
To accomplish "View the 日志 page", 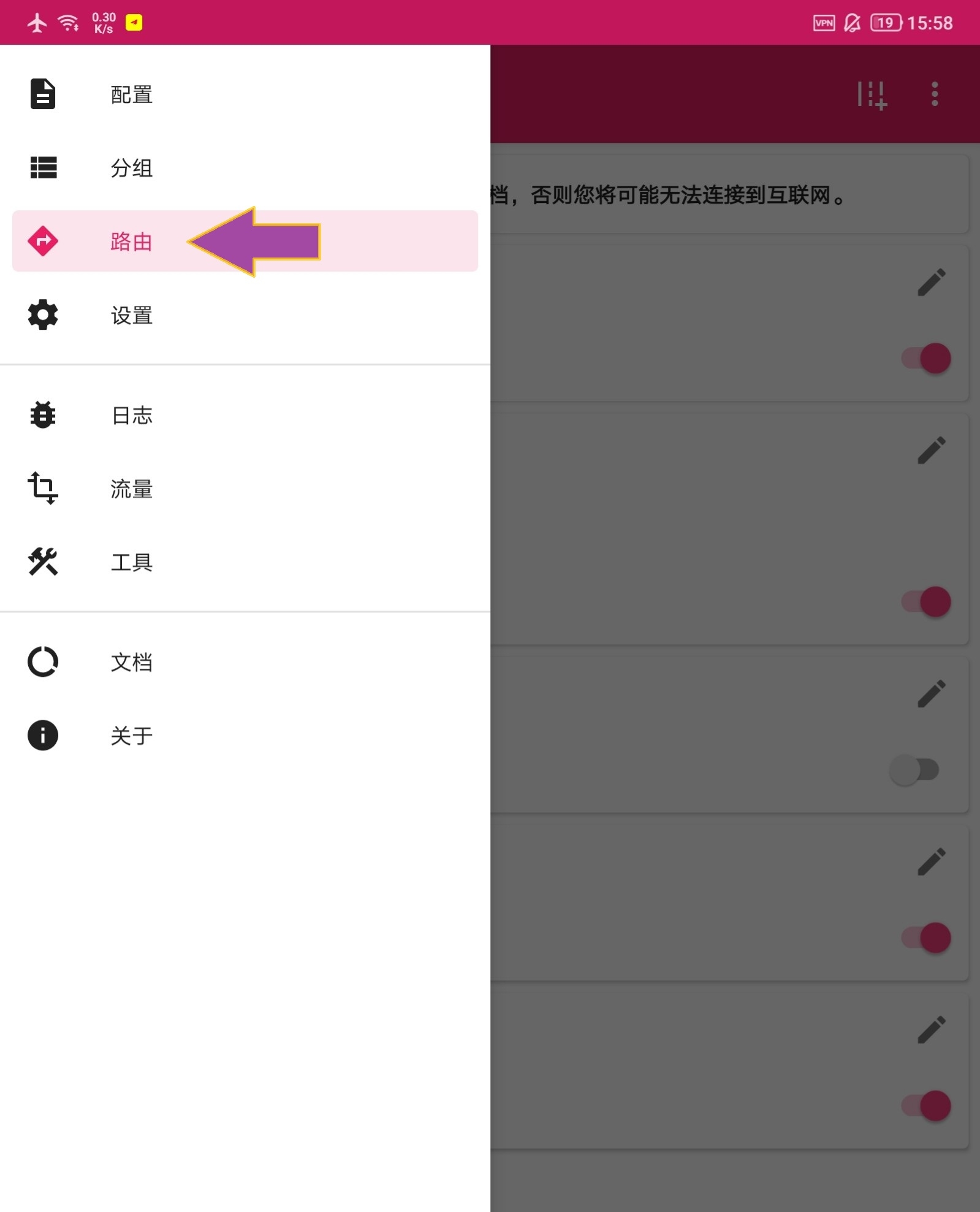I will [x=131, y=415].
